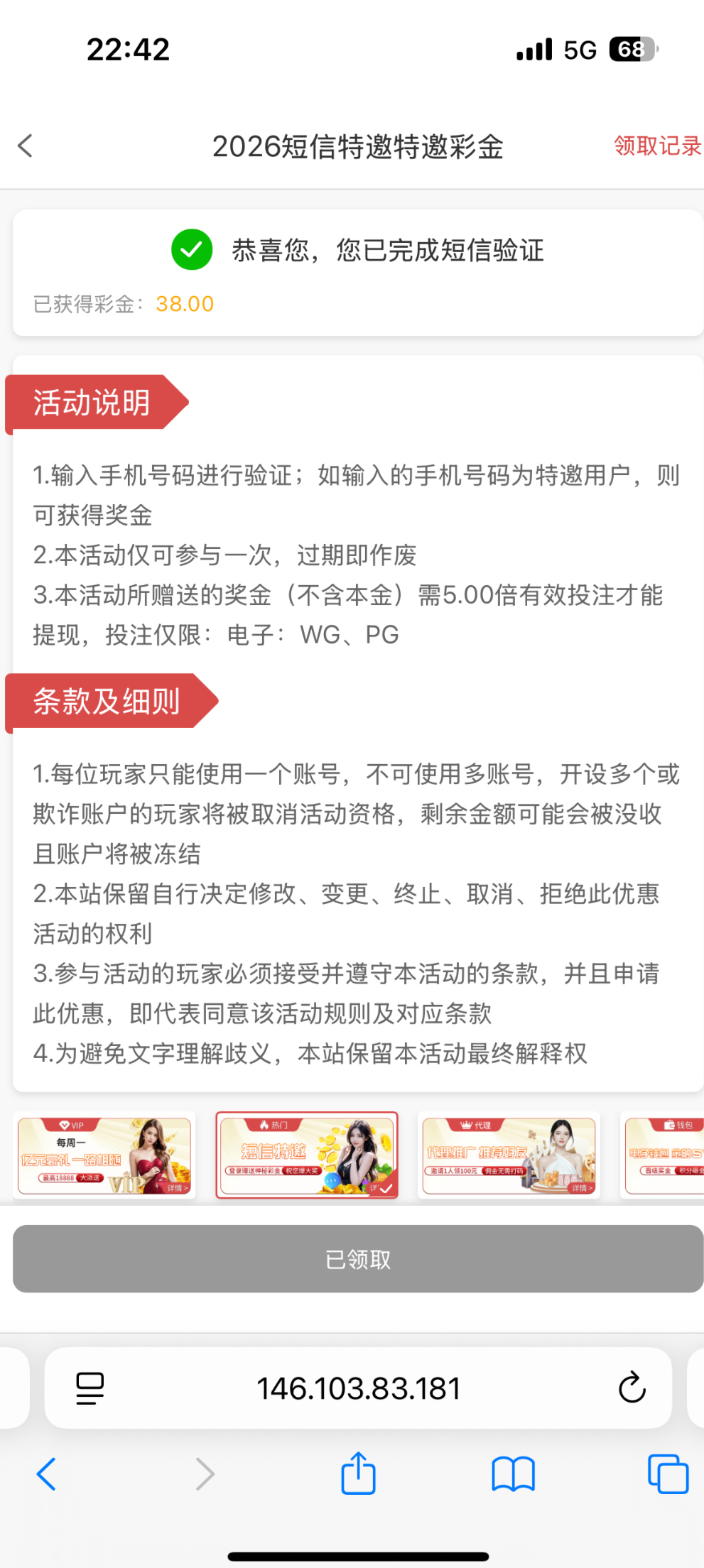This screenshot has width=704, height=1568.
Task: Tap the address bar showing 146.103.83.181
Action: (358, 1388)
